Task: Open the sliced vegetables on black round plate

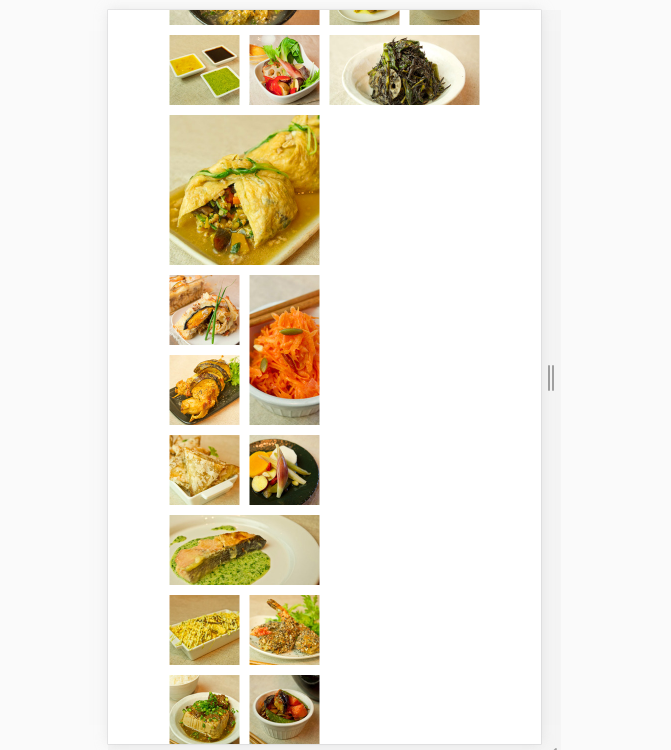Action: [x=284, y=470]
